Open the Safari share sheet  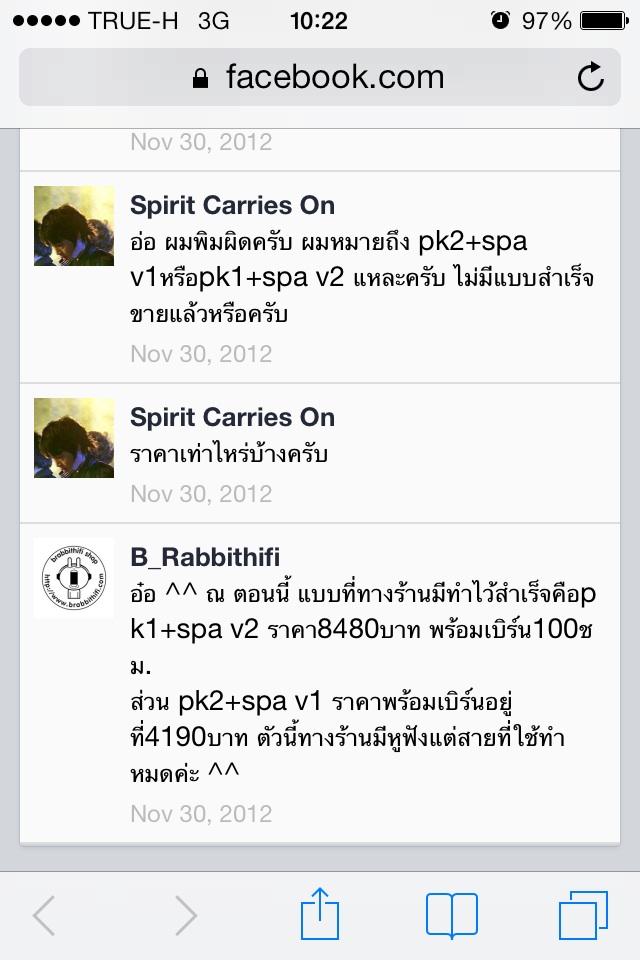(x=320, y=915)
